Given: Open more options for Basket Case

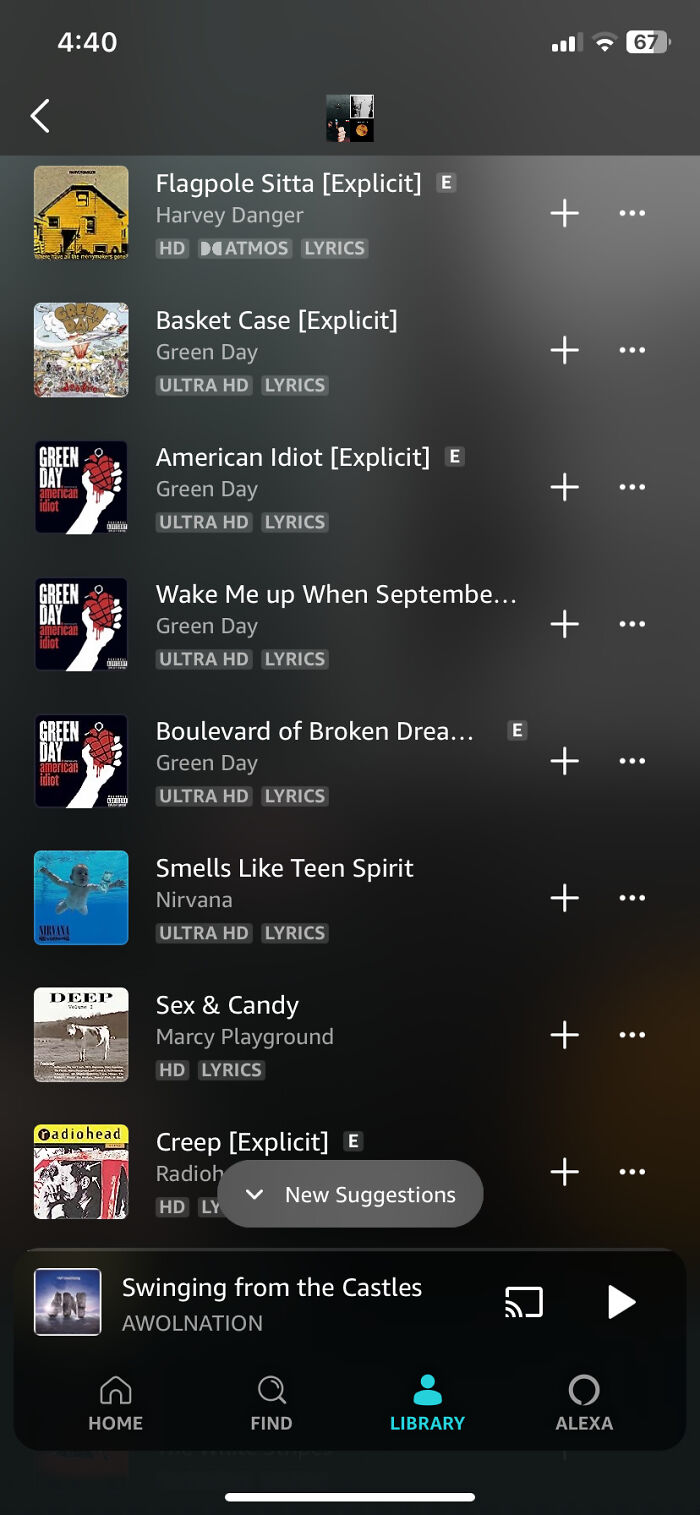Looking at the screenshot, I should point(632,350).
